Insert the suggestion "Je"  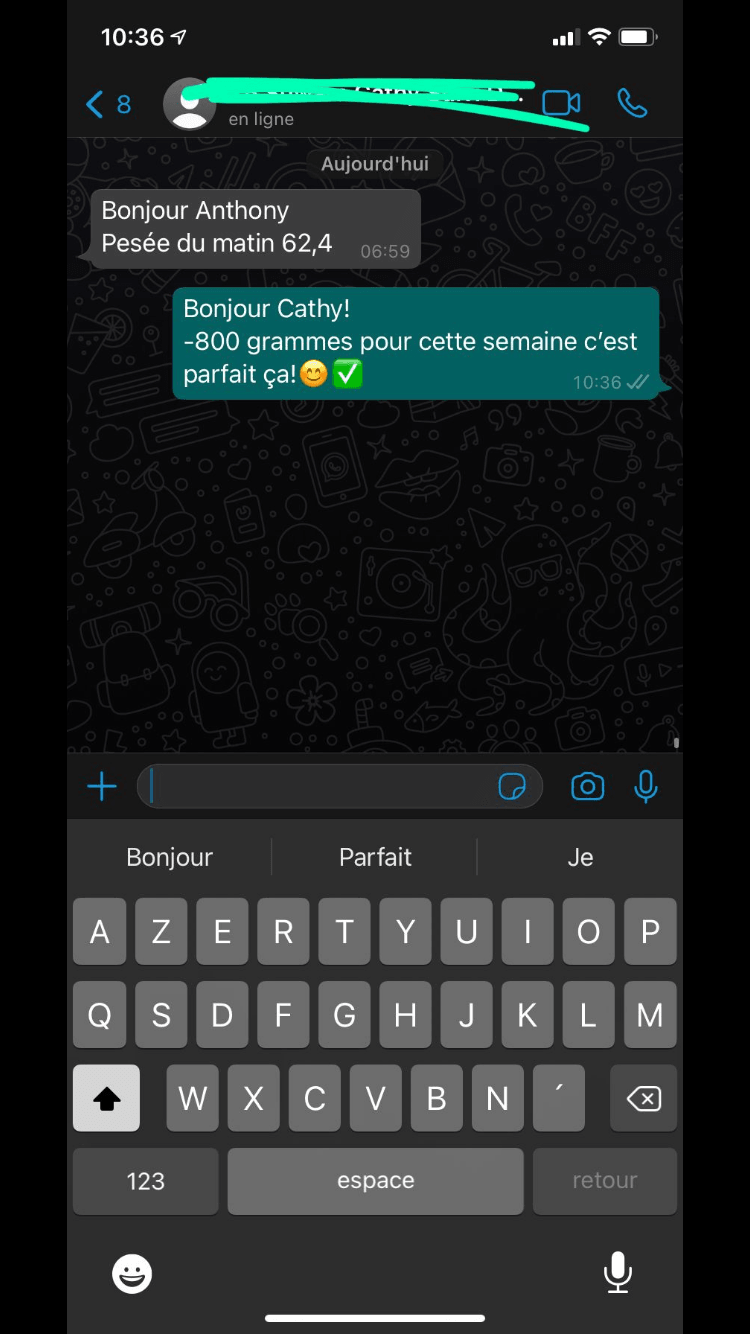pyautogui.click(x=580, y=857)
